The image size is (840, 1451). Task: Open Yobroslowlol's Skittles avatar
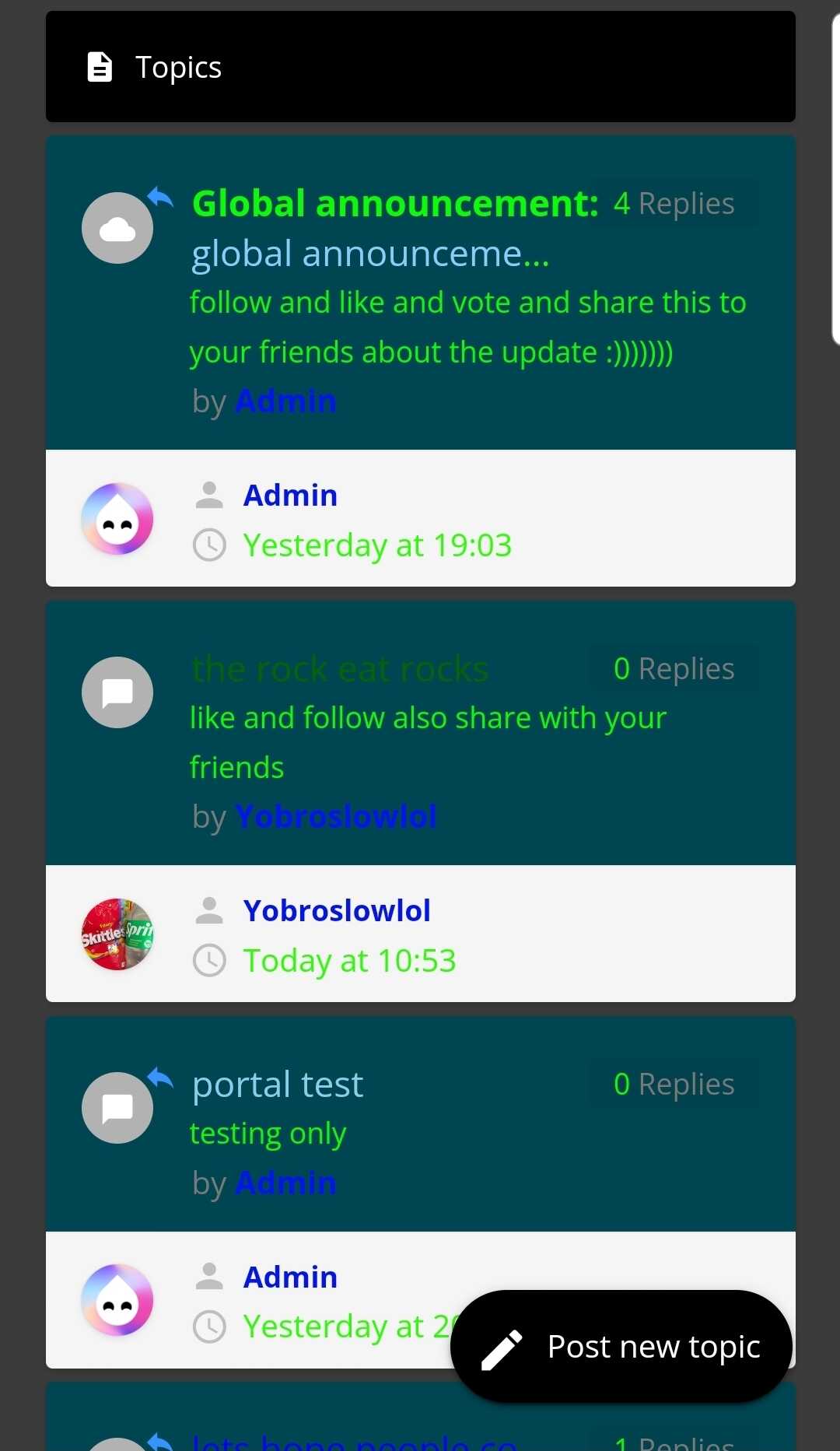coord(117,934)
